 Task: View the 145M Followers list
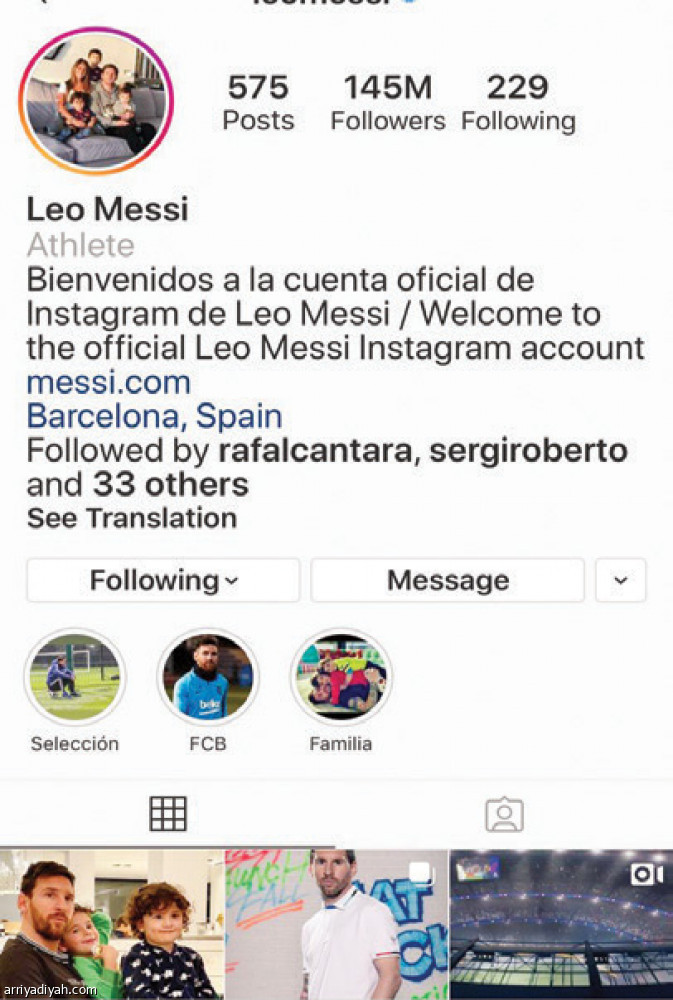(387, 103)
